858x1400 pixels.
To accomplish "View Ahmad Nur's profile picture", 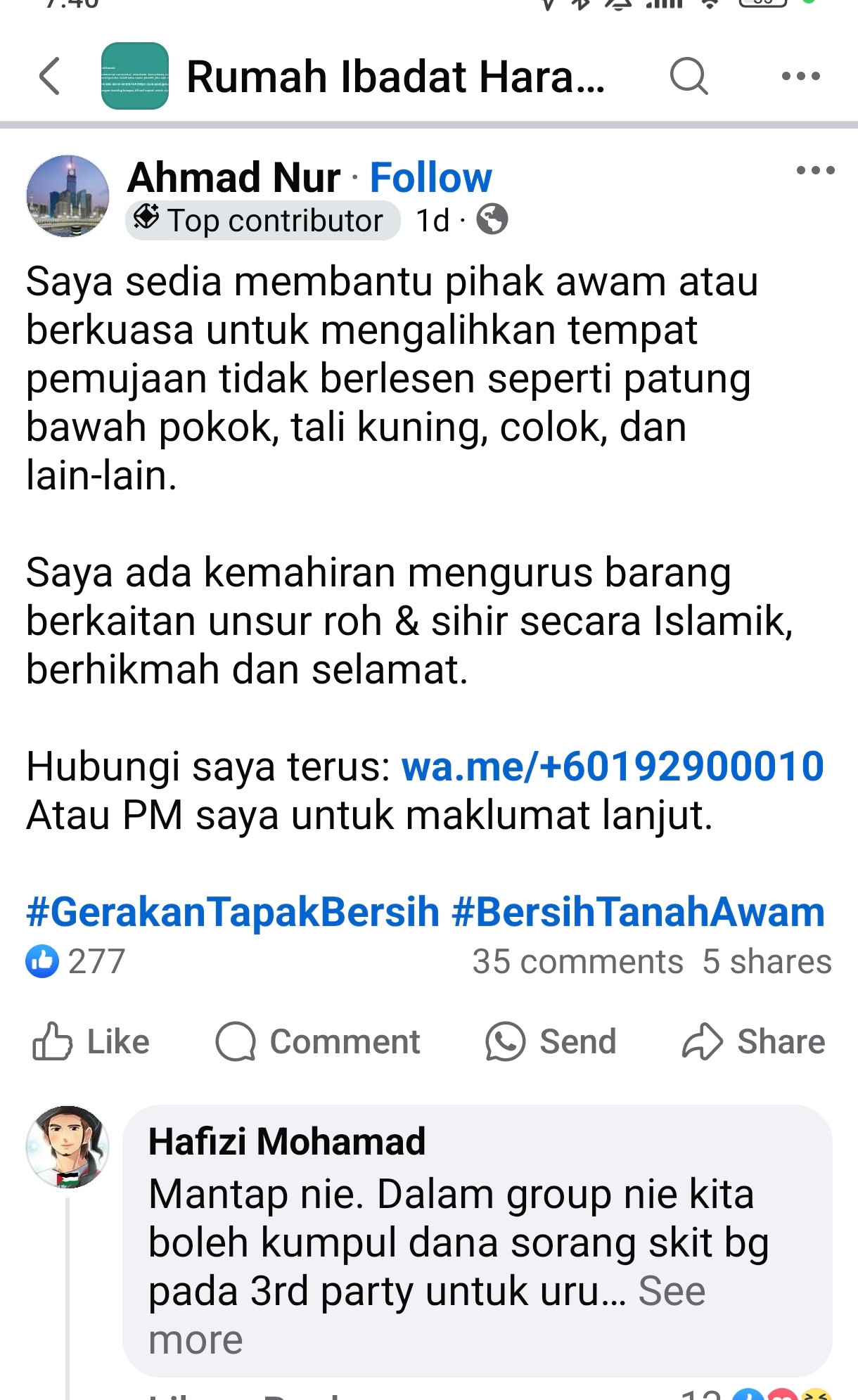I will click(68, 196).
